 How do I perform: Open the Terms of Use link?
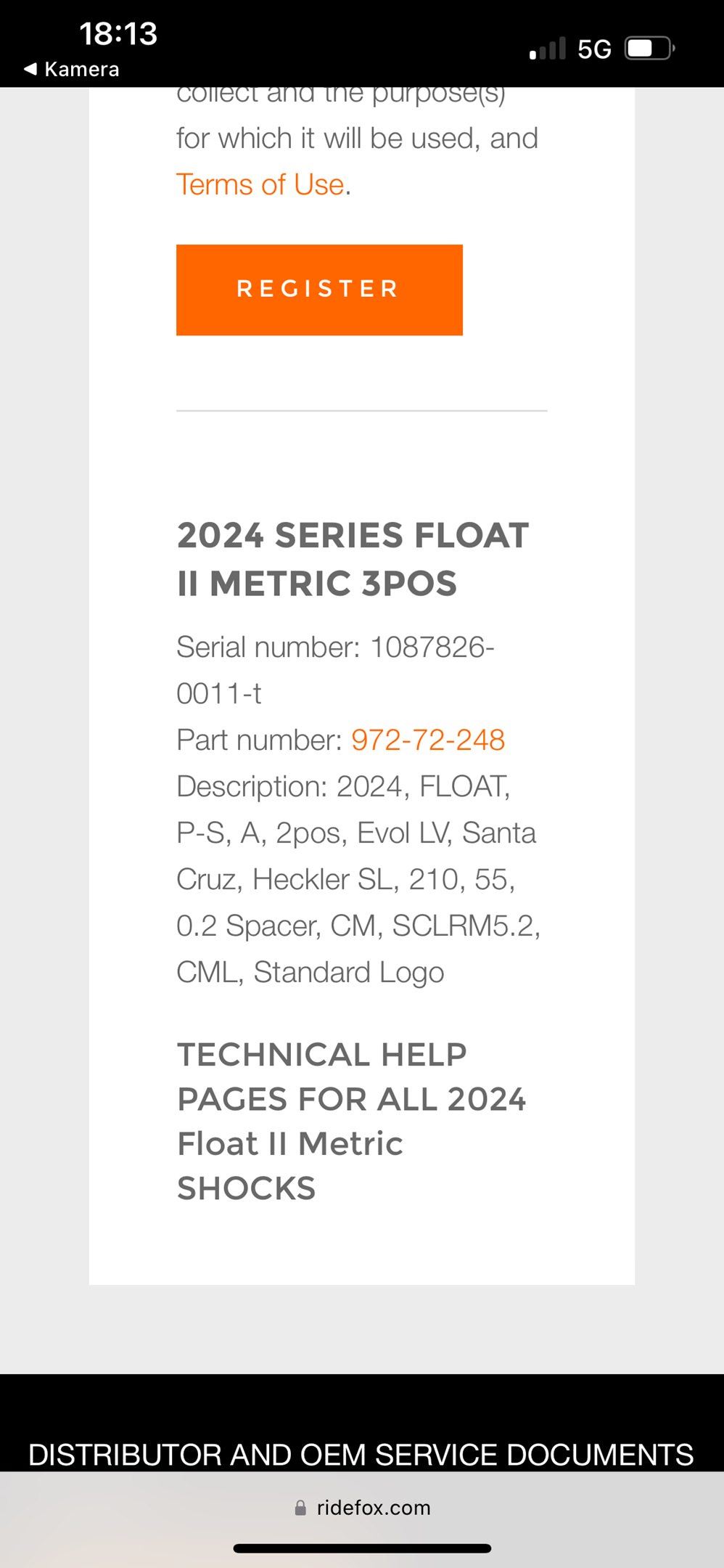coord(260,184)
